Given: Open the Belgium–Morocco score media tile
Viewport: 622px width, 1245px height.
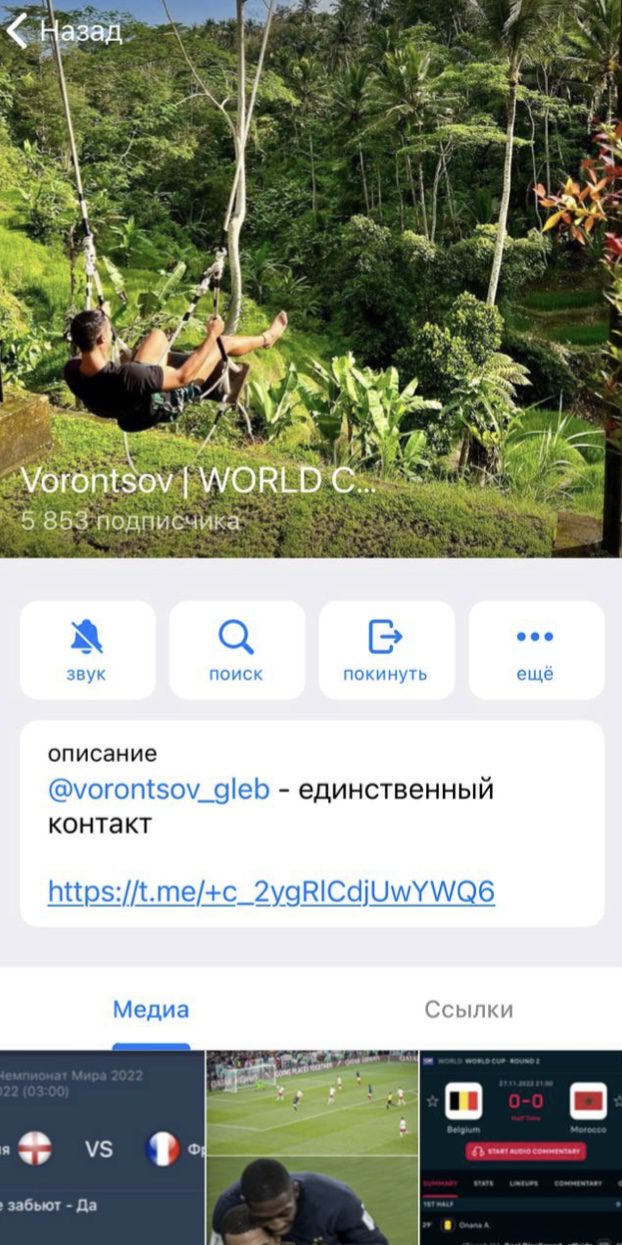Looking at the screenshot, I should [521, 1148].
